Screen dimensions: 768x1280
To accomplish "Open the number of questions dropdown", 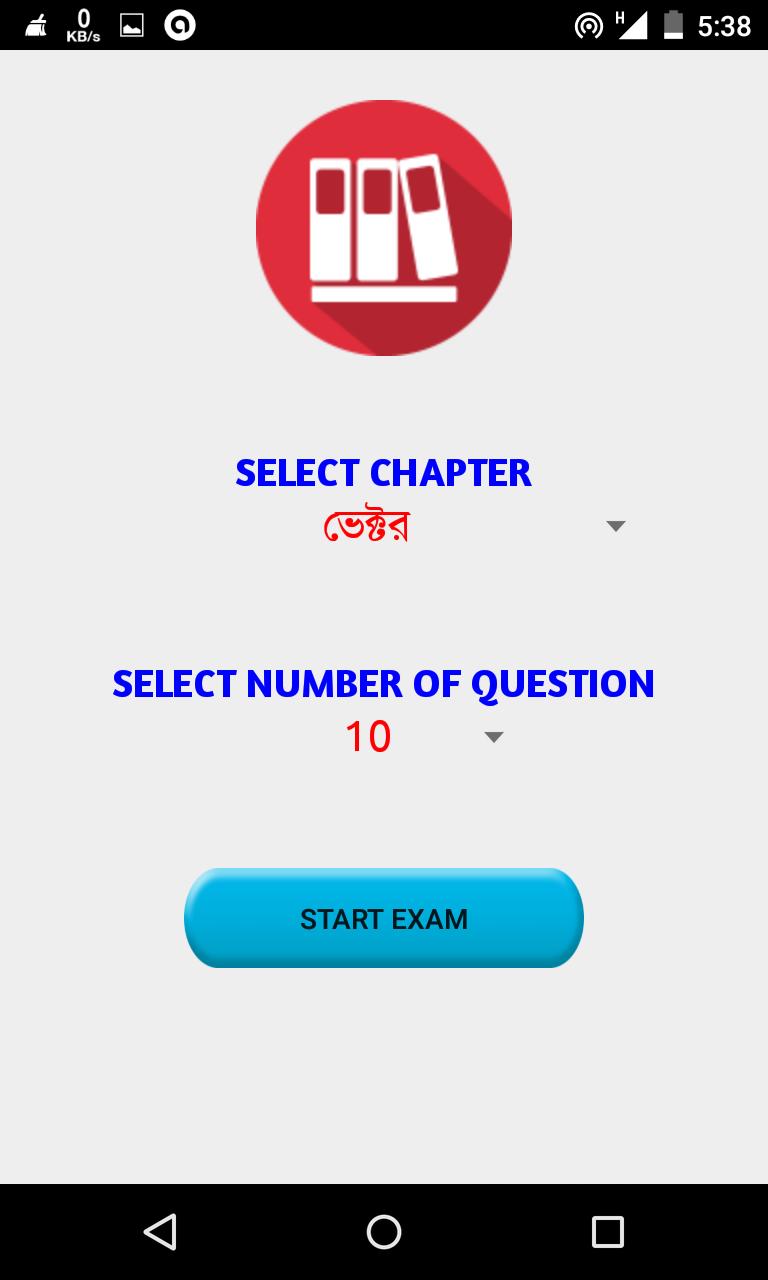I will click(x=492, y=737).
